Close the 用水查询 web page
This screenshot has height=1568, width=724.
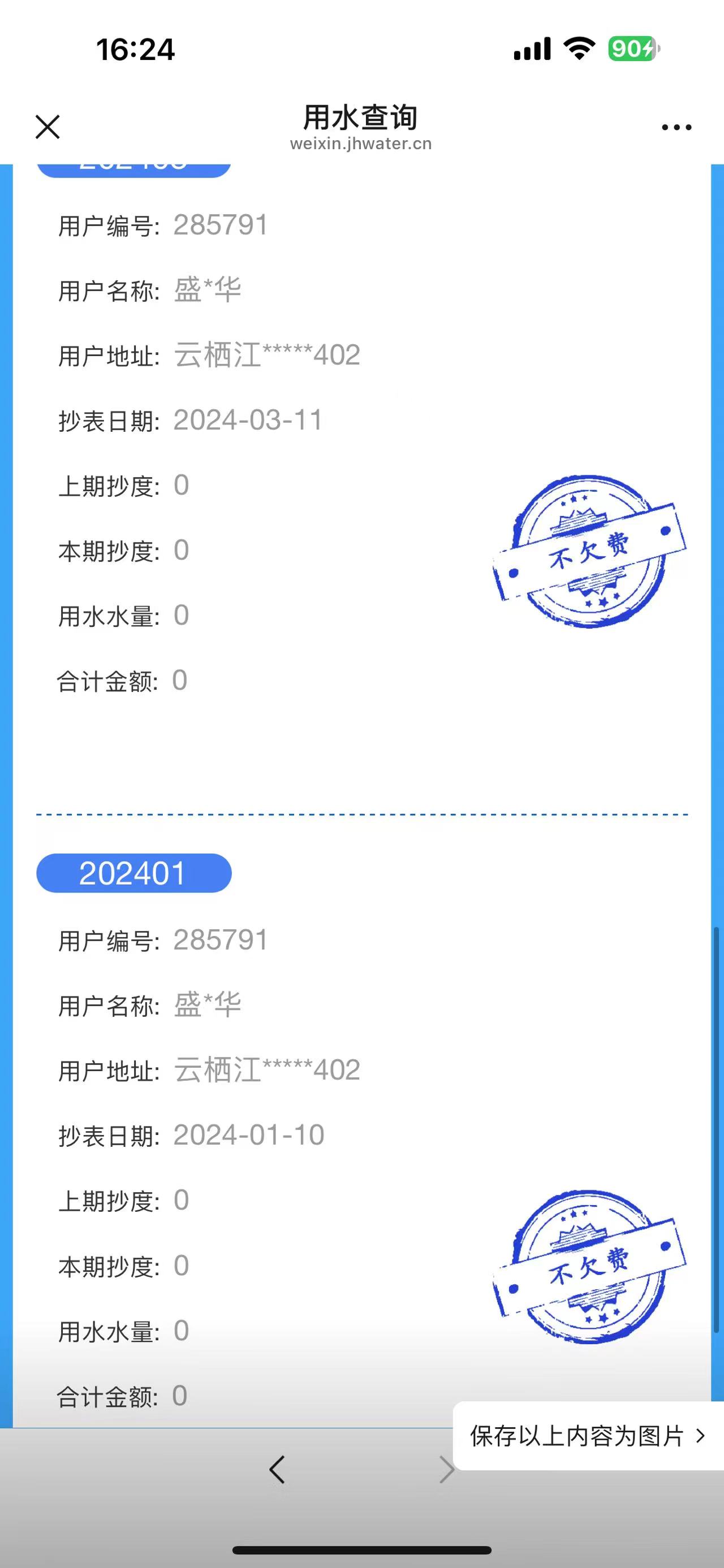(x=48, y=127)
